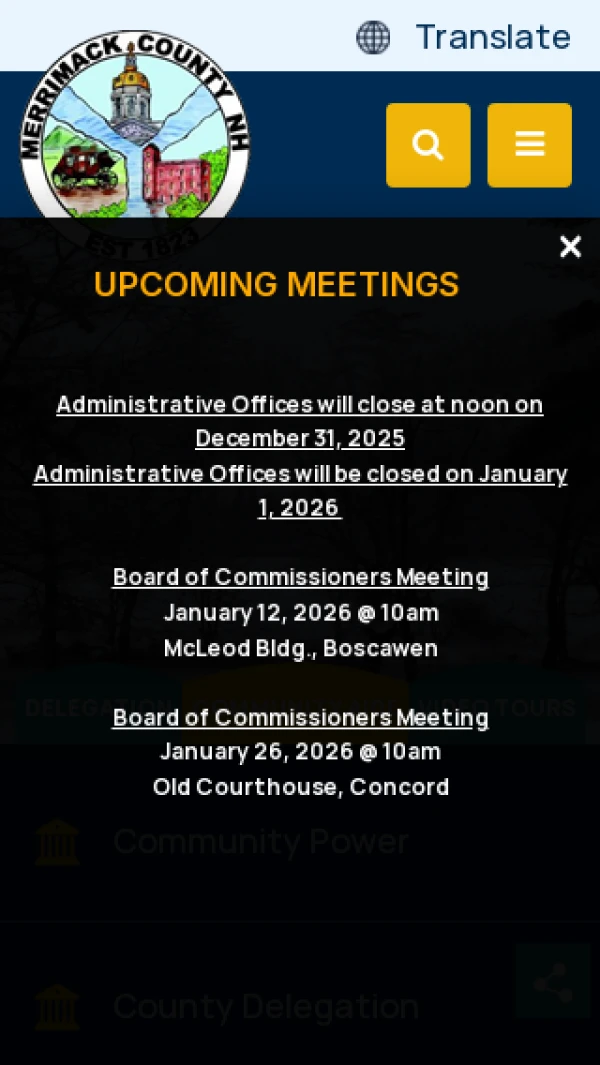
Task: Go to the Merrimack County homepage logo
Action: [134, 135]
